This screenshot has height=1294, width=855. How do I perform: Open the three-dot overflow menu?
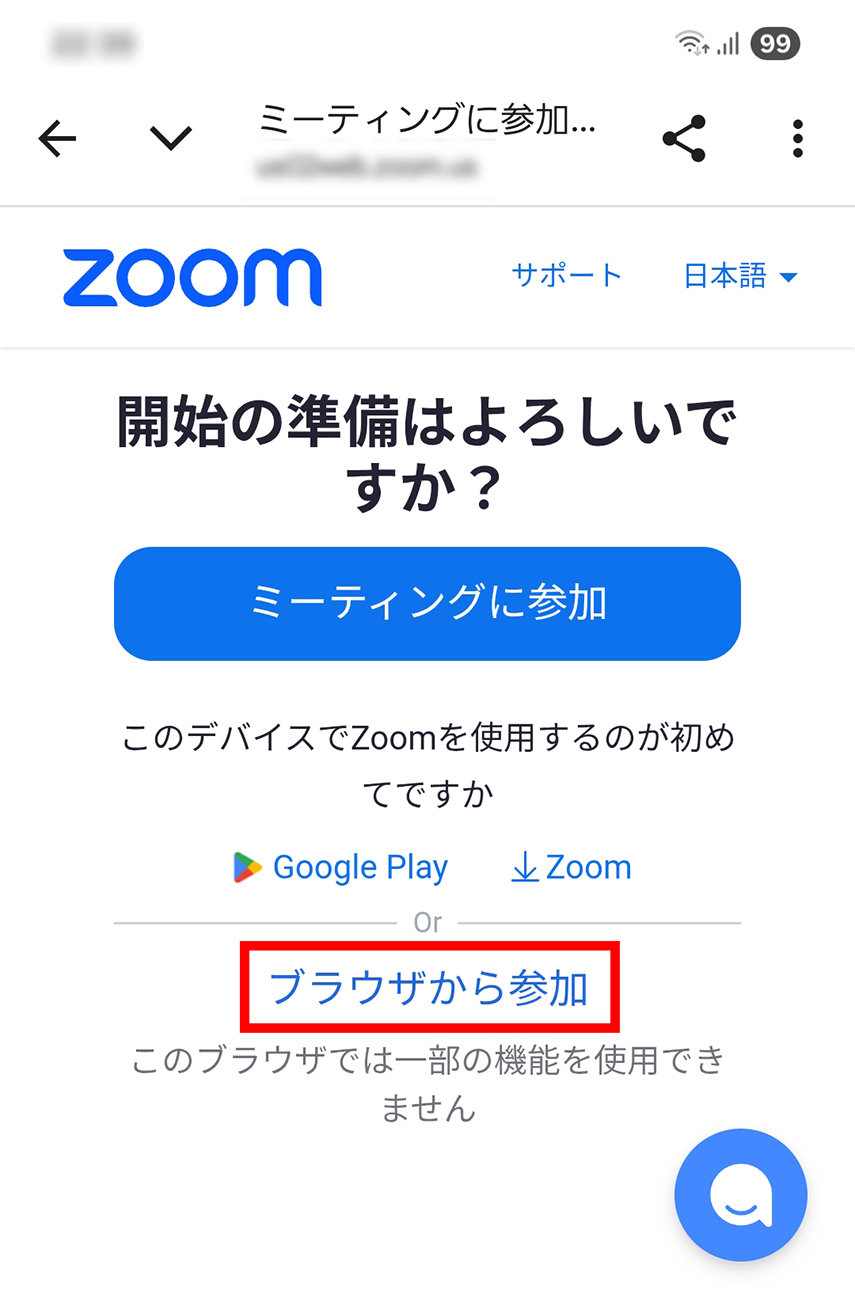(797, 139)
